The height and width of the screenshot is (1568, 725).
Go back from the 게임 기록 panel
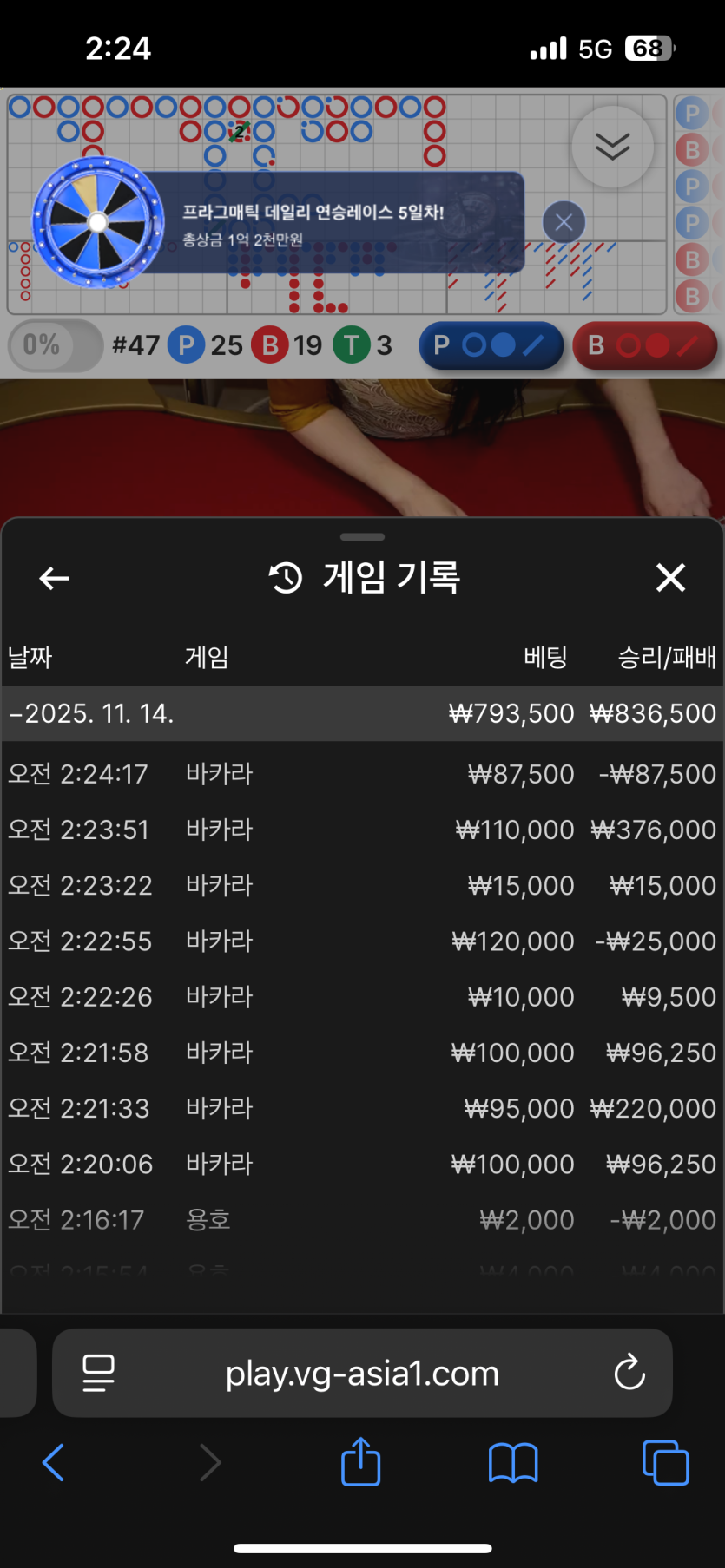coord(54,578)
